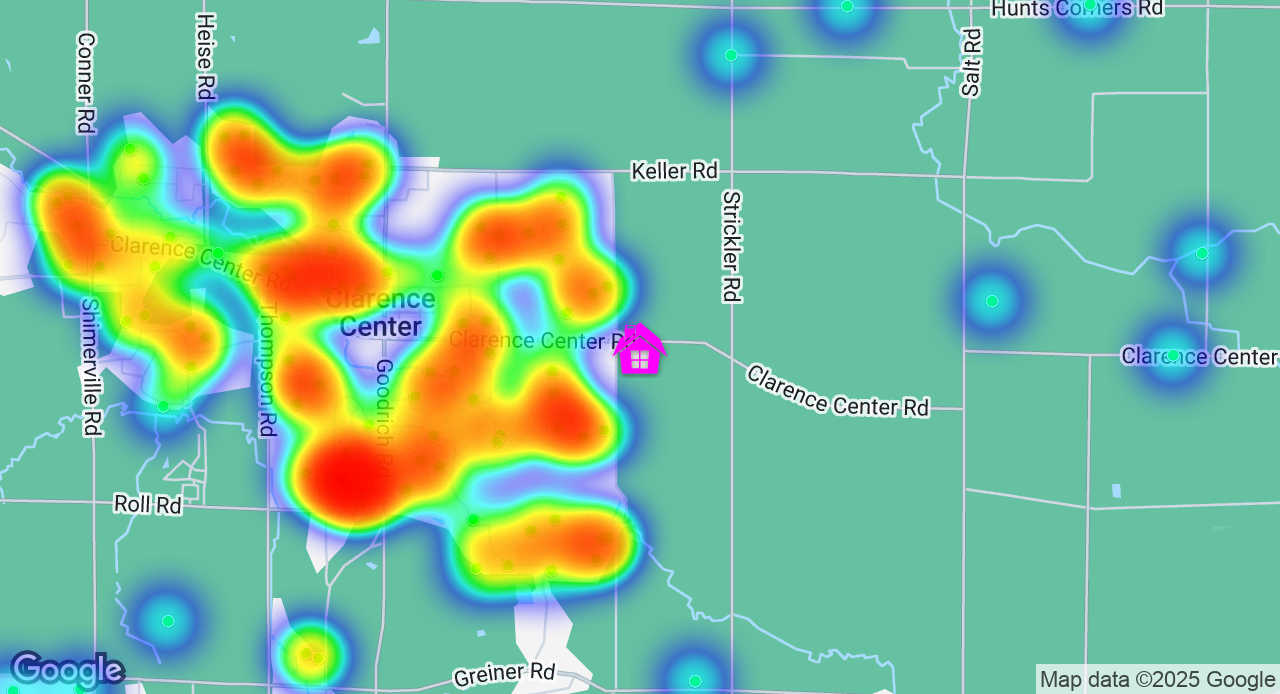Image resolution: width=1280 pixels, height=694 pixels.
Task: Tap the green dot south of Roll Rd
Action: 168,621
